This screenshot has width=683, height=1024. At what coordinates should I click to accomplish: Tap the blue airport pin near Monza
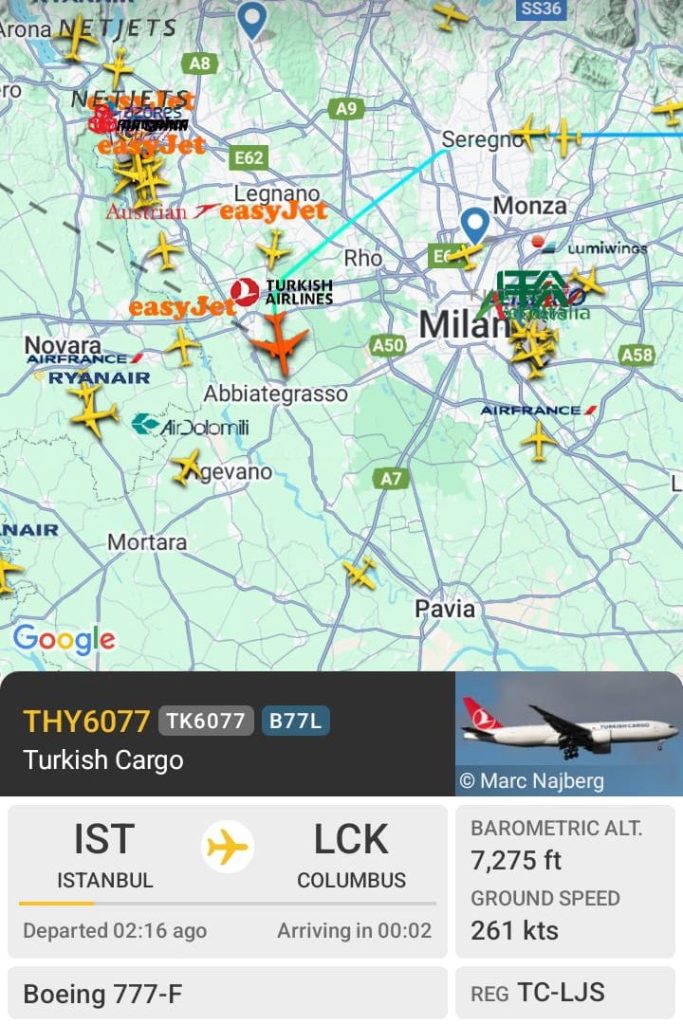coord(474,225)
